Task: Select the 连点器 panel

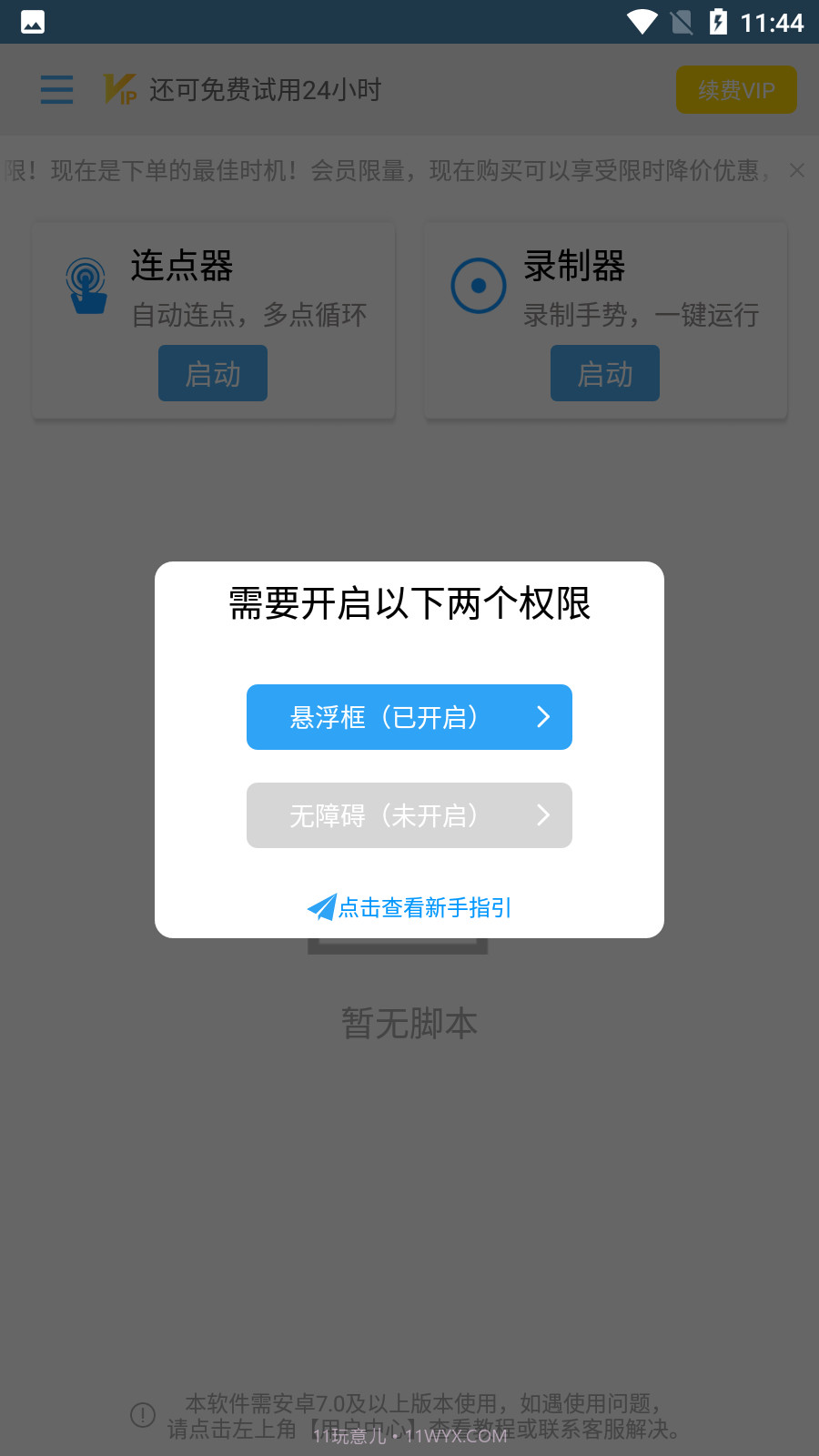Action: pyautogui.click(x=213, y=319)
